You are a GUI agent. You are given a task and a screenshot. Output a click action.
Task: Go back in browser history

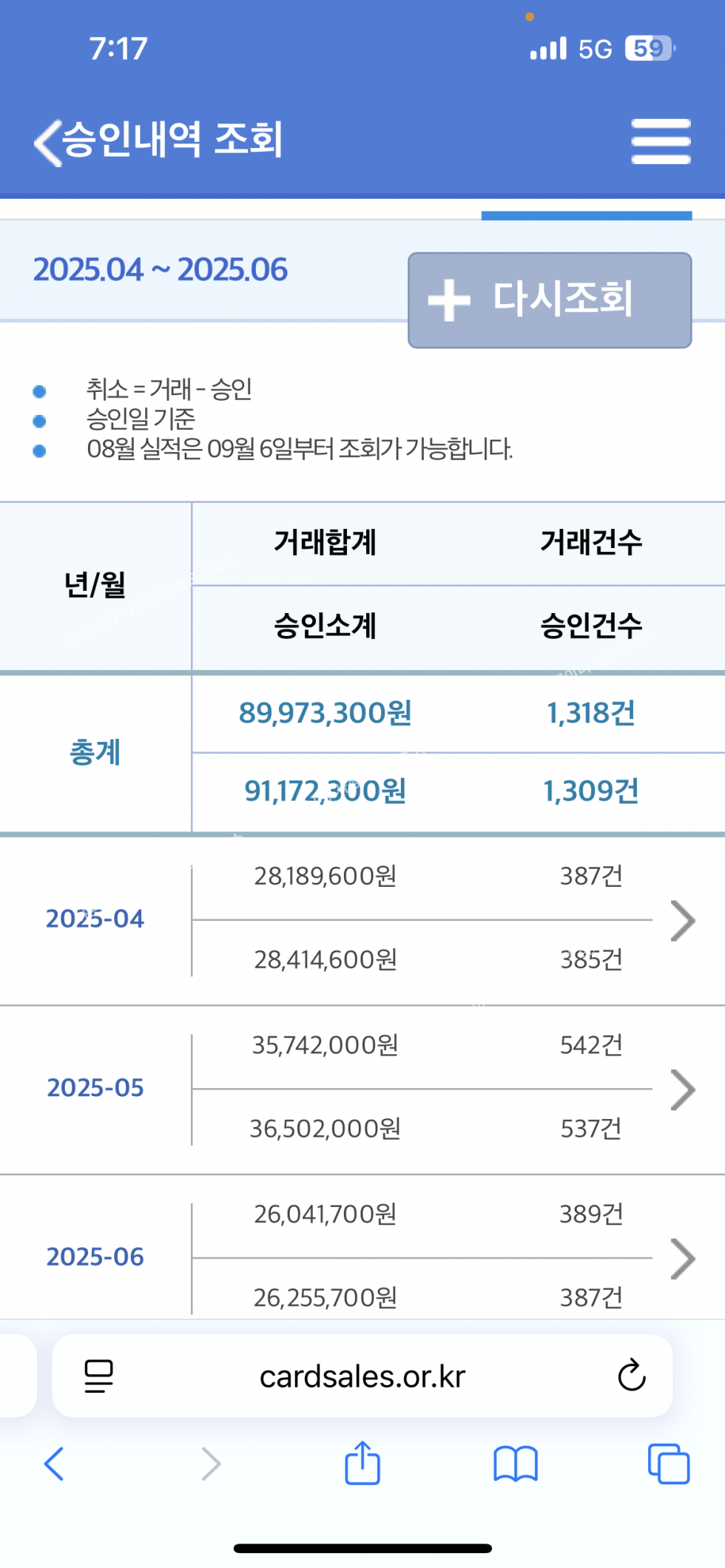[x=54, y=1463]
